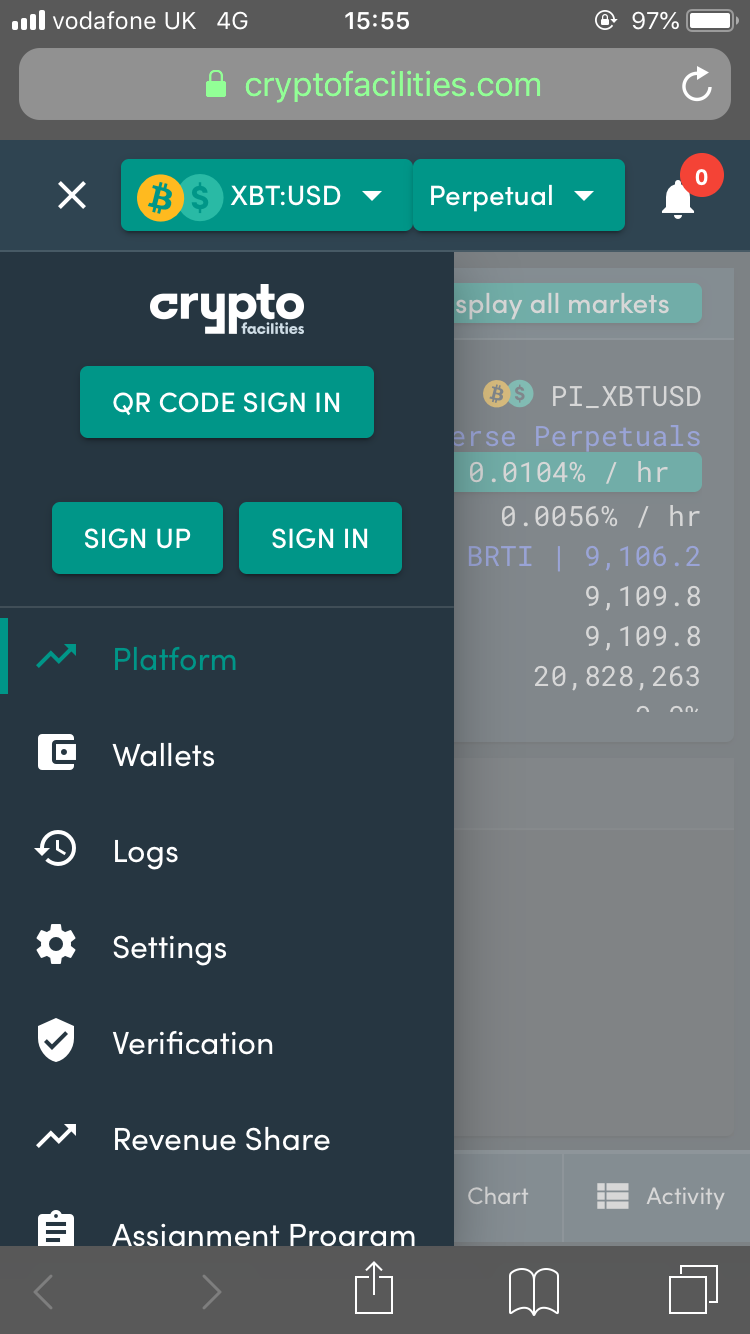This screenshot has height=1334, width=750.
Task: Open the XBT:USD market dropdown
Action: tap(267, 195)
